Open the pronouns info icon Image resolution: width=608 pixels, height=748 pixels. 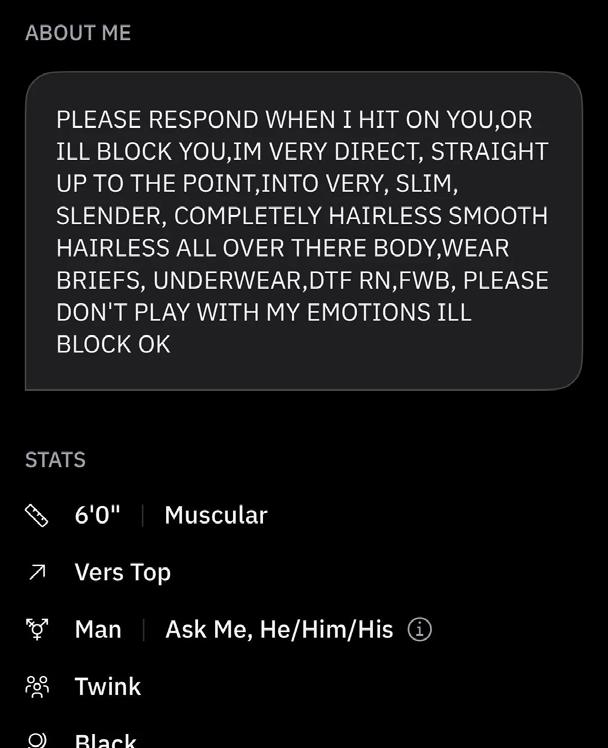[x=420, y=630]
